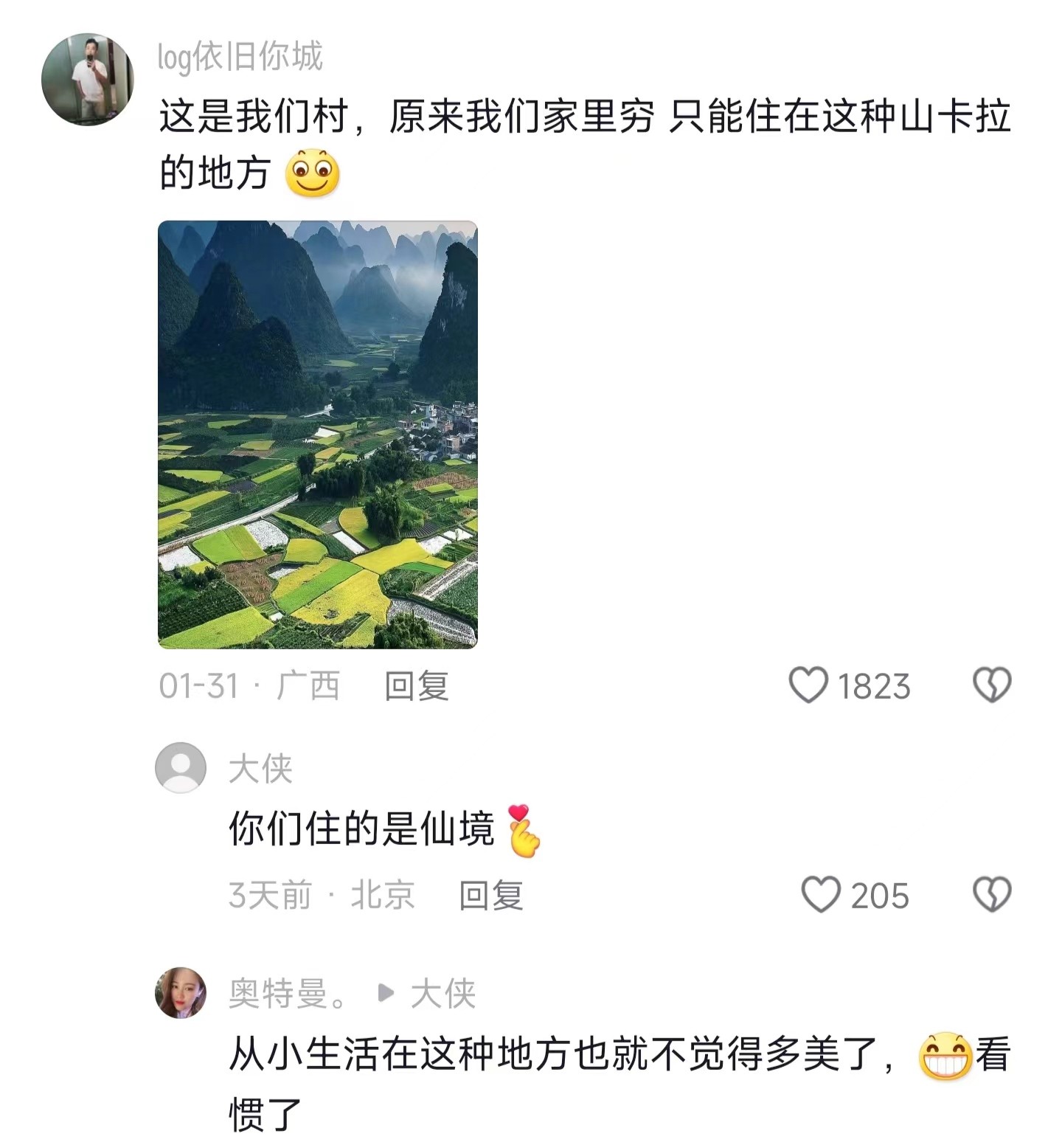Open 奥特曼。's profile avatar
The image size is (1062, 1148).
point(181,993)
